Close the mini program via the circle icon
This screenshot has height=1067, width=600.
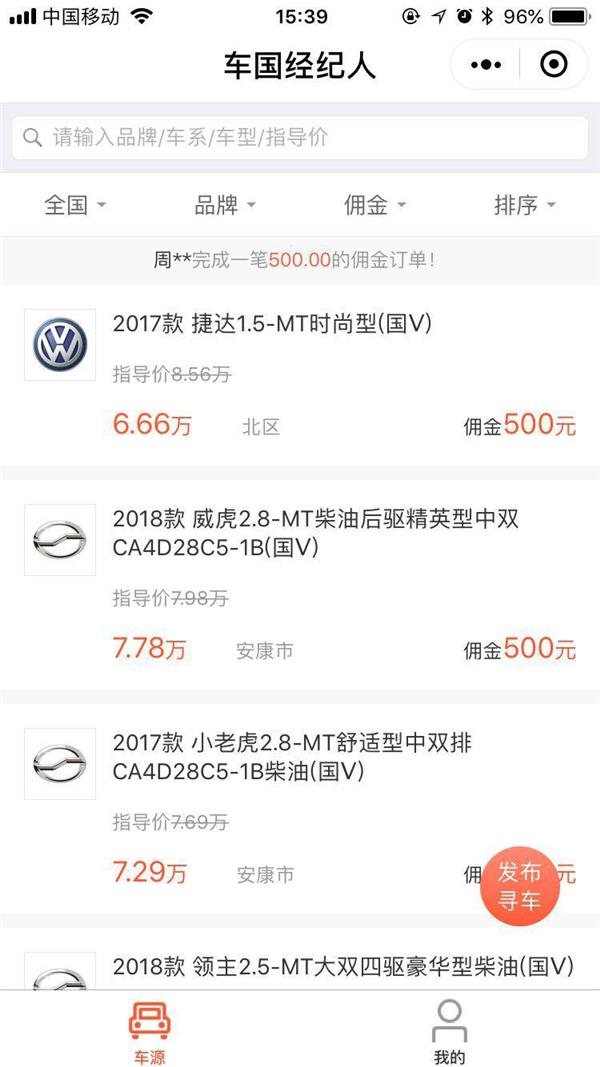553,66
